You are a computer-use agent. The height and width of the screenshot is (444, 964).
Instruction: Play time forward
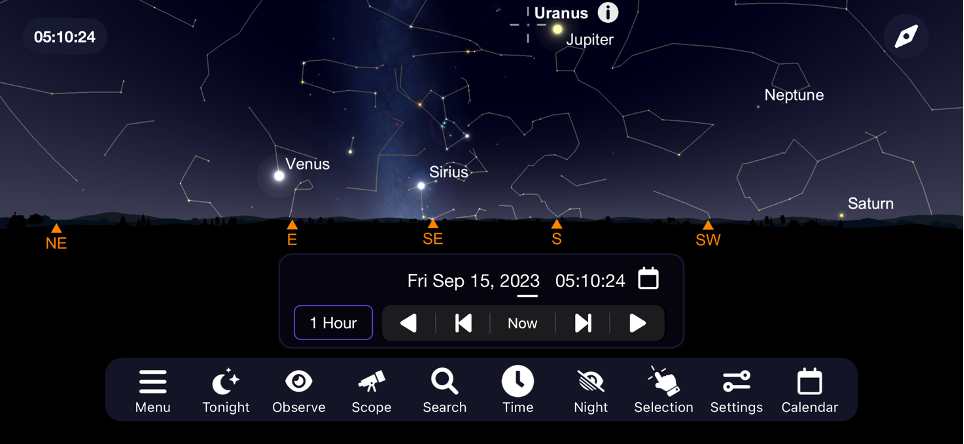pyautogui.click(x=637, y=323)
